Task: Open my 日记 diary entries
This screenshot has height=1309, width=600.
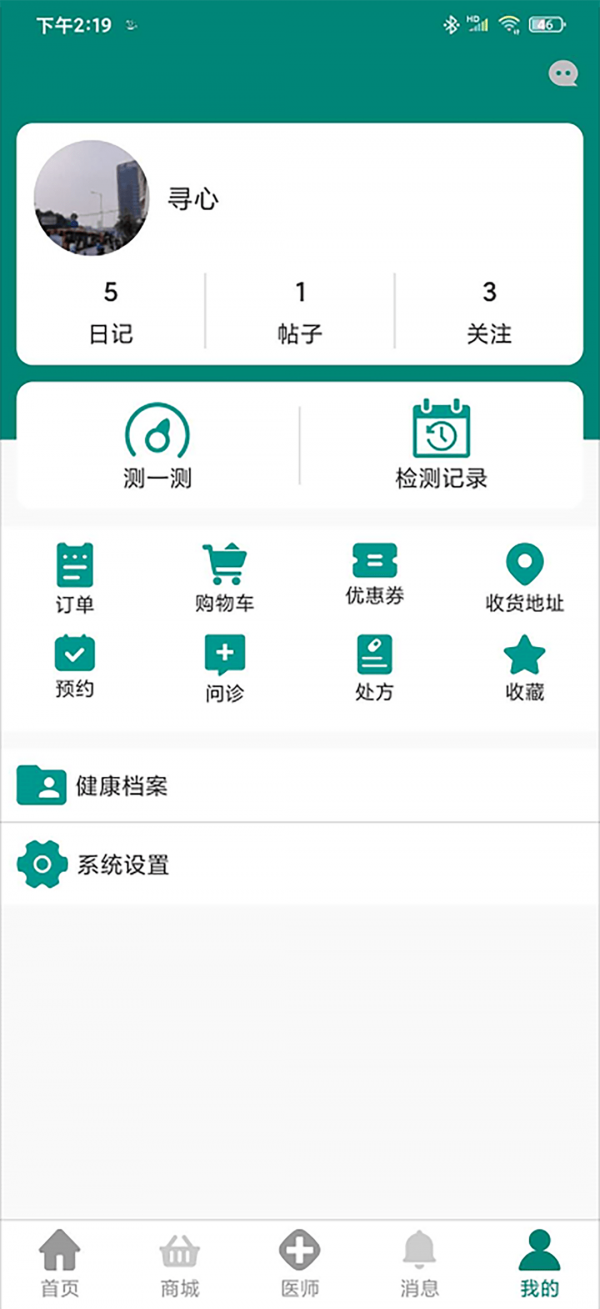Action: 110,311
